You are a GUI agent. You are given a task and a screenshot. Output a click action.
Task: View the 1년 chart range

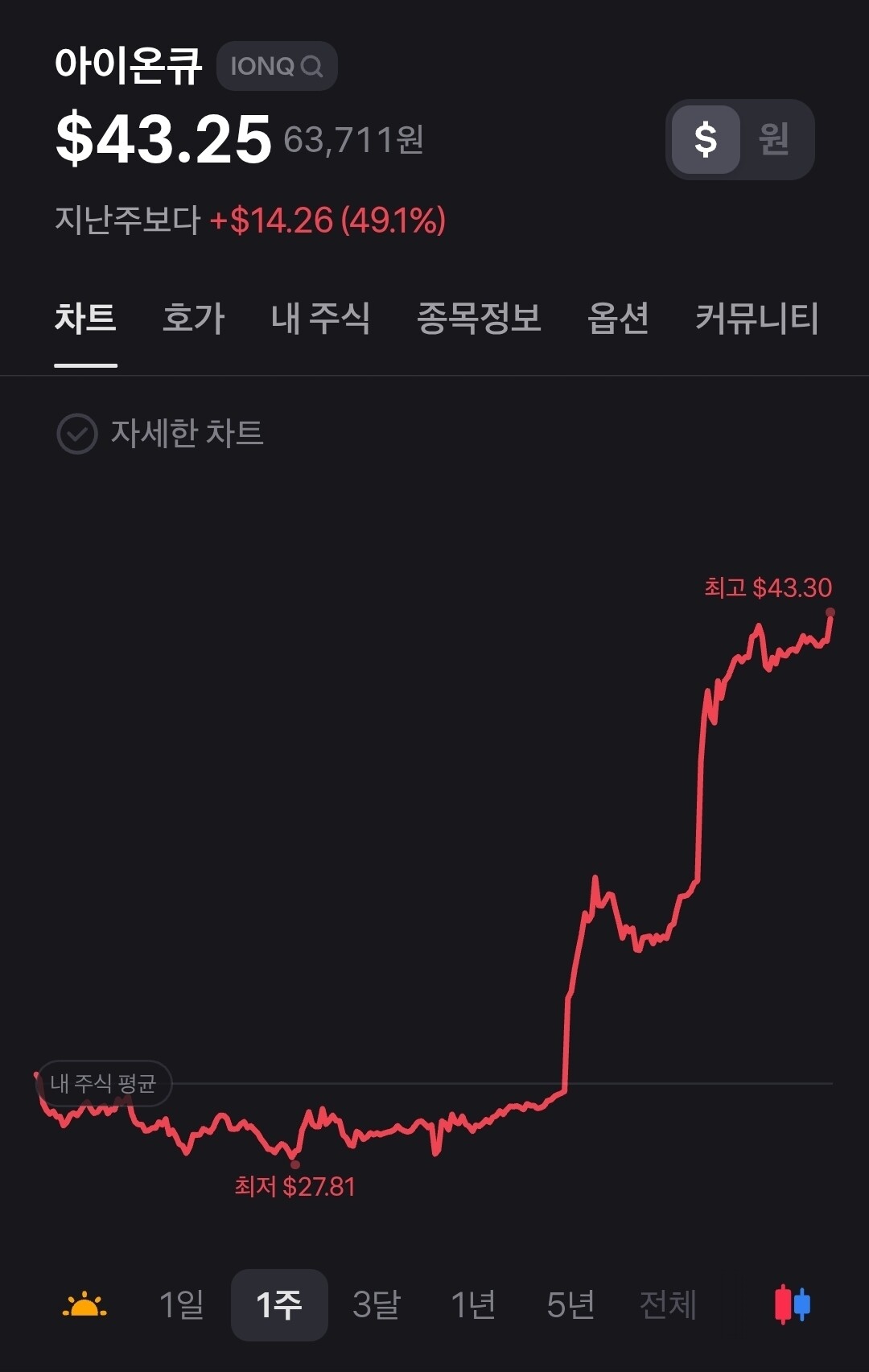pyautogui.click(x=473, y=1304)
